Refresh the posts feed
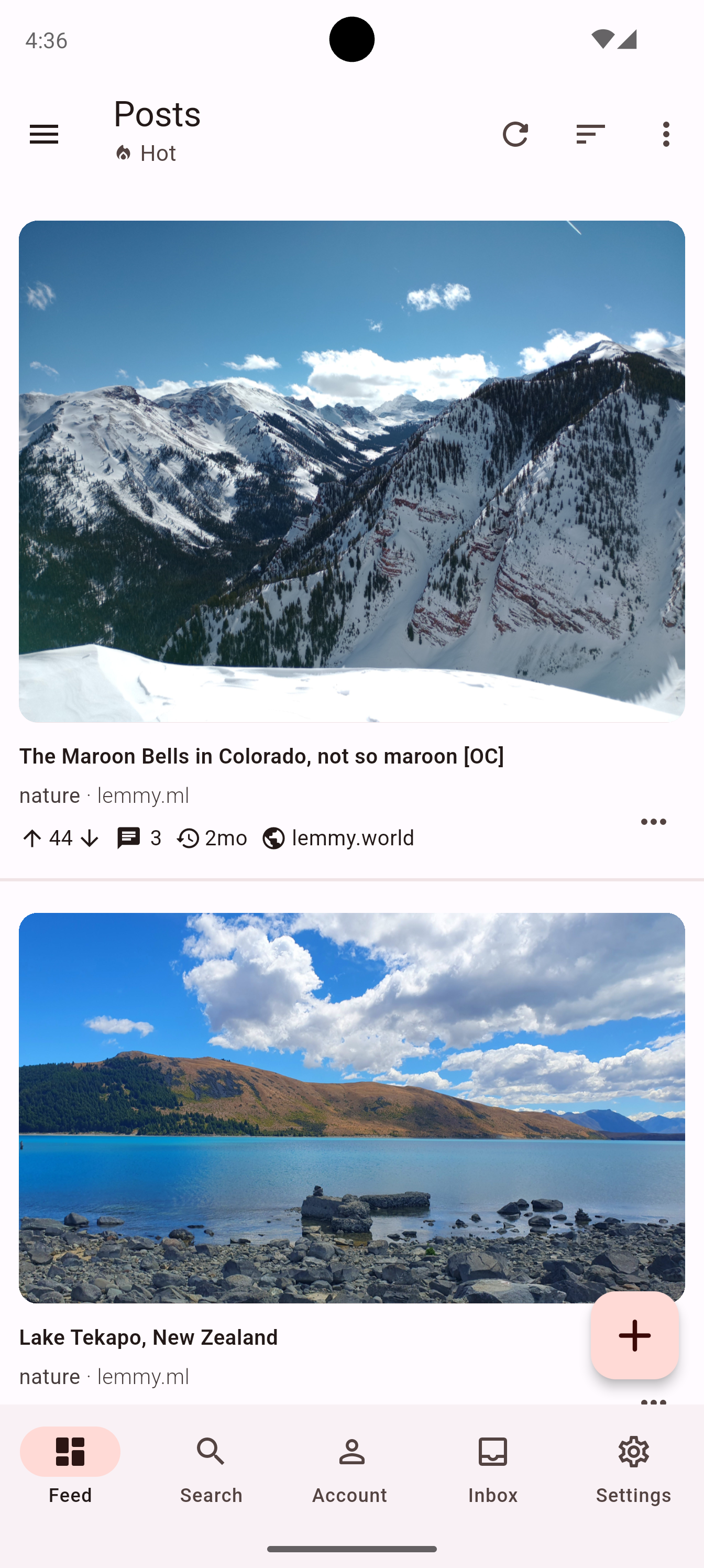Viewport: 704px width, 1568px height. pos(515,134)
